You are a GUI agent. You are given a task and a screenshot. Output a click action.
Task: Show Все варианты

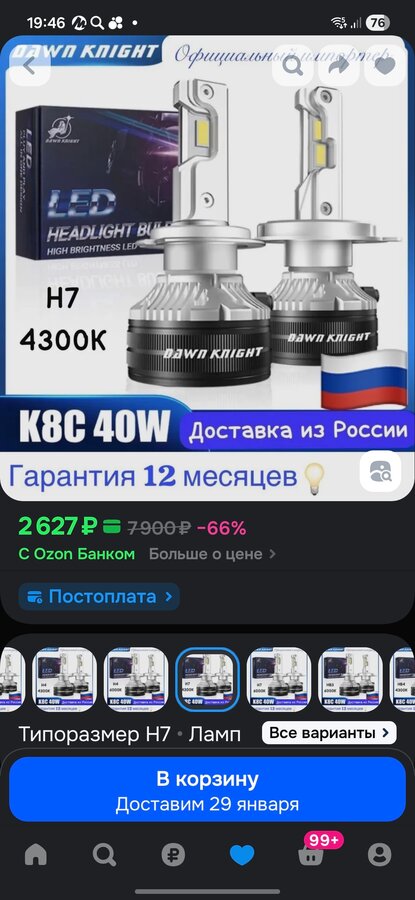(329, 733)
